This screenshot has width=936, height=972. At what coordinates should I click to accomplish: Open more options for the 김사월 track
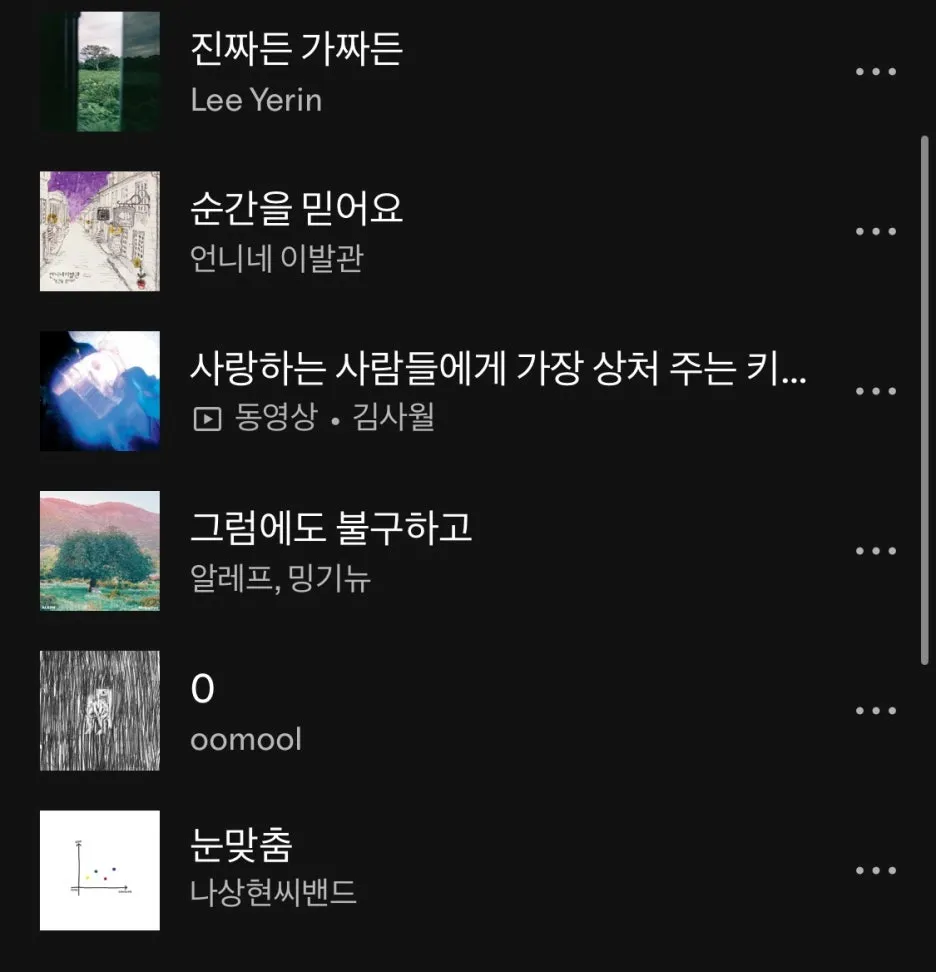[876, 392]
